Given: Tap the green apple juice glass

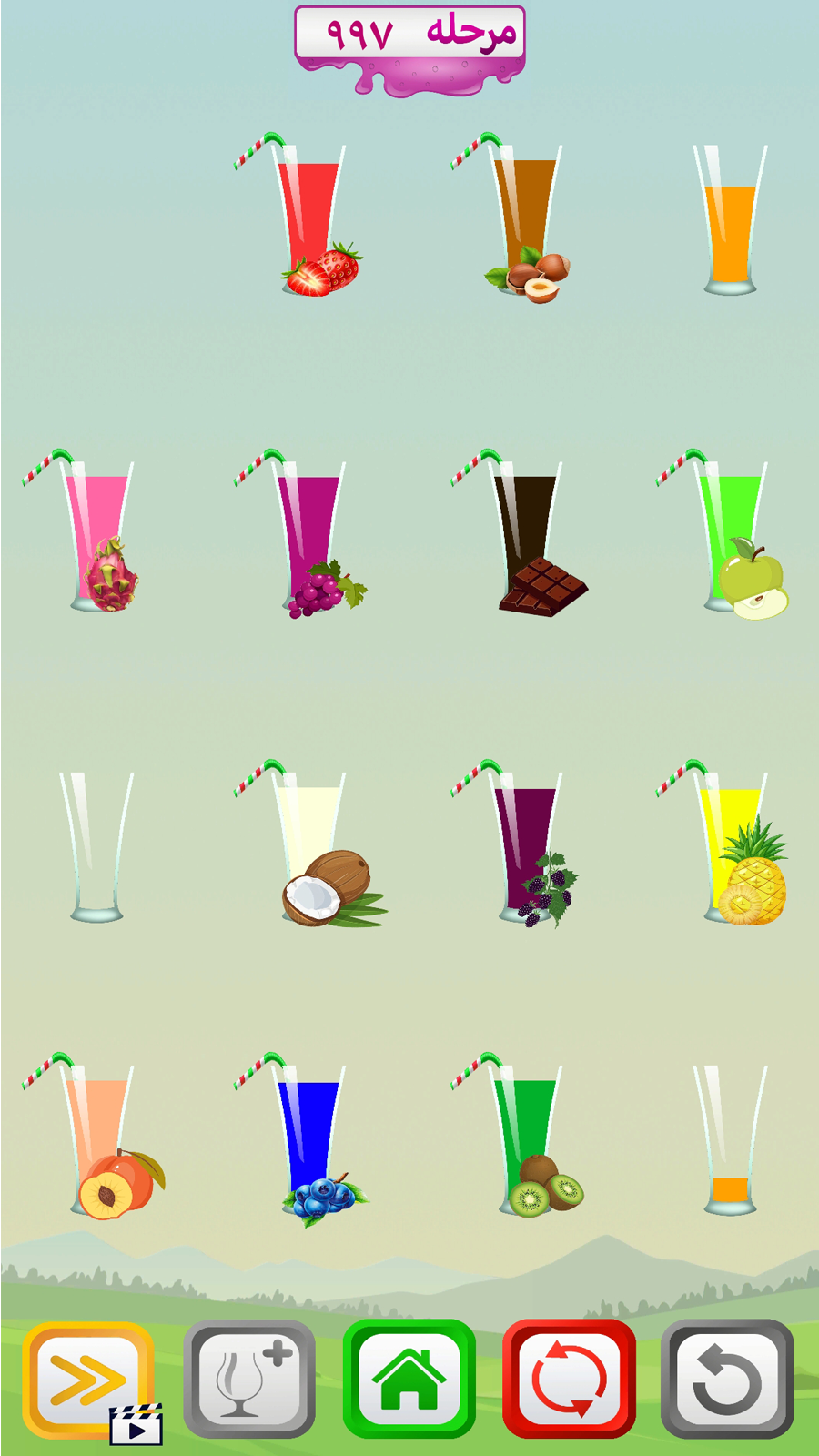Looking at the screenshot, I should coord(730,537).
